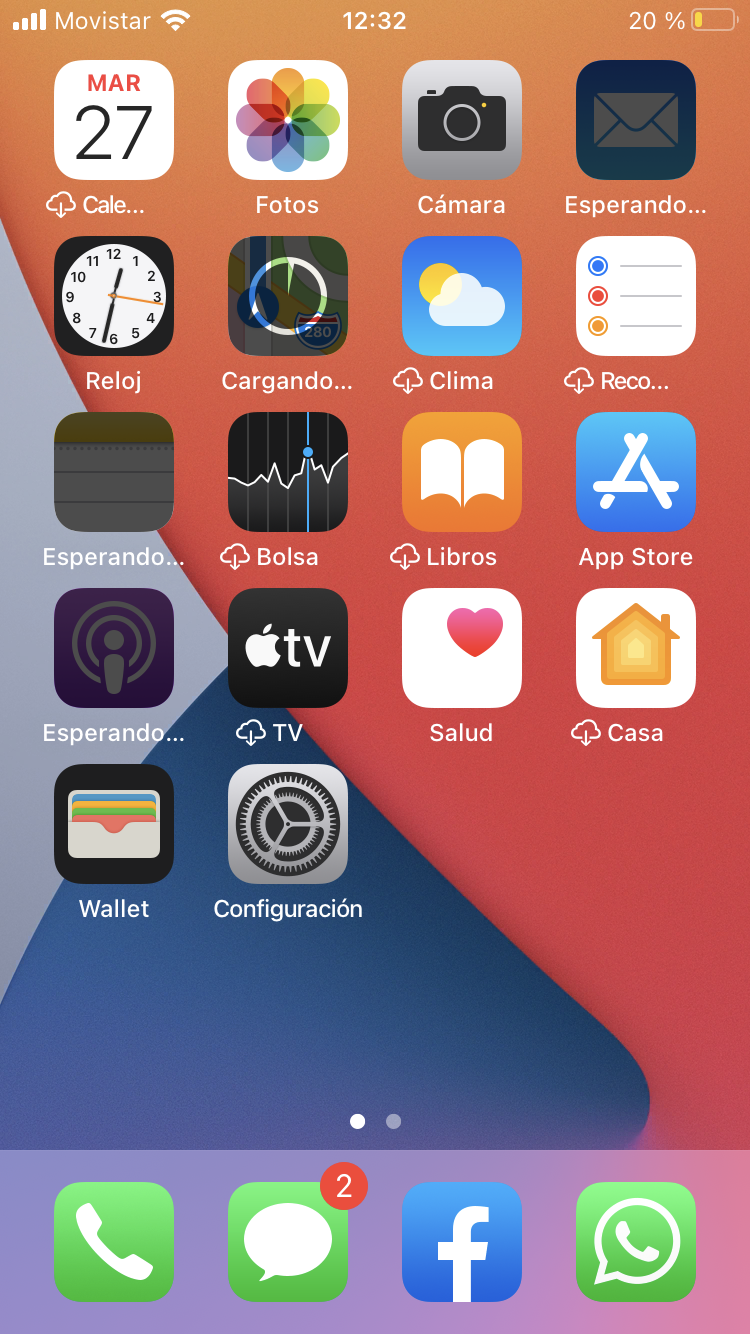Tap the Mail app waiting to download
Viewport: 750px width, 1334px height.
click(x=636, y=120)
